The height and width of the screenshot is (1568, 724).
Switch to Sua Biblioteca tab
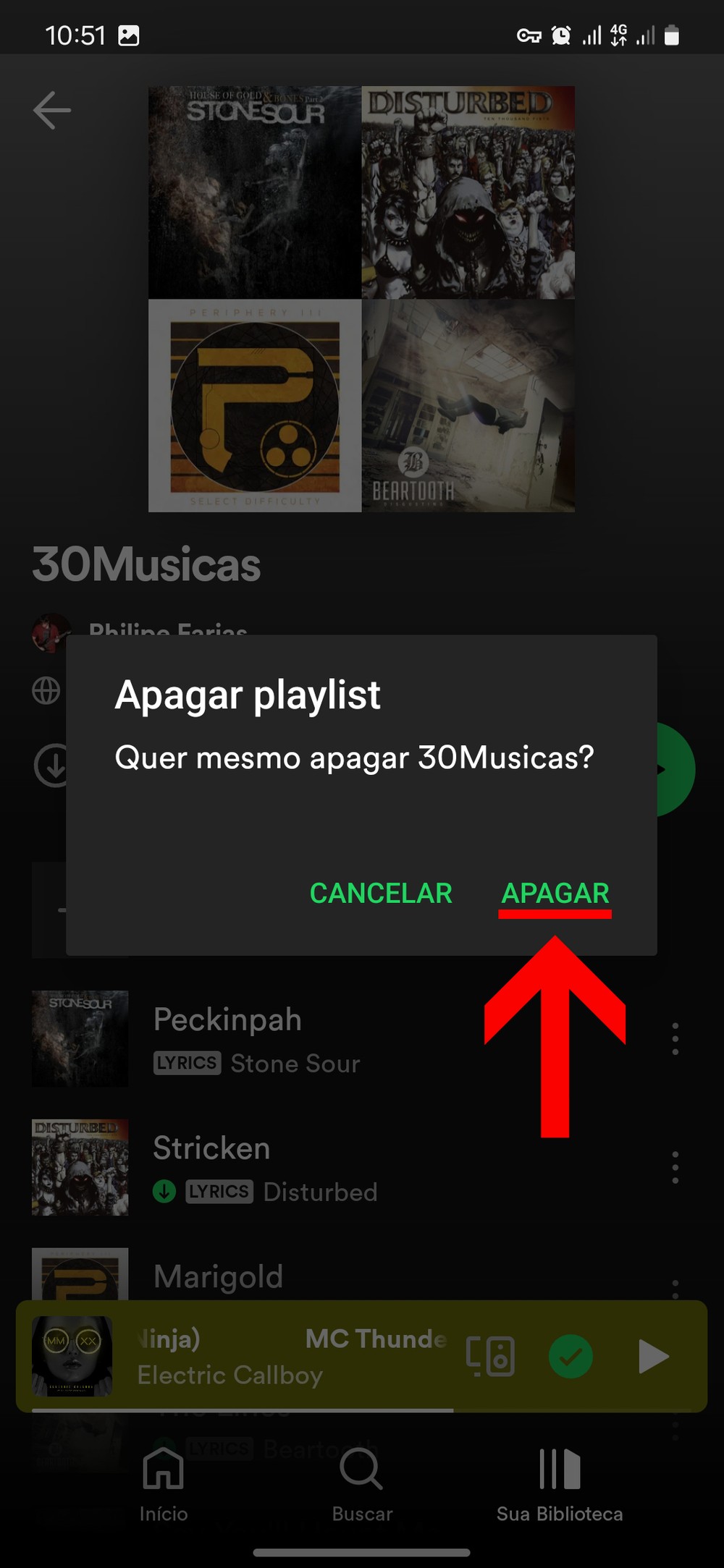coord(560,1485)
